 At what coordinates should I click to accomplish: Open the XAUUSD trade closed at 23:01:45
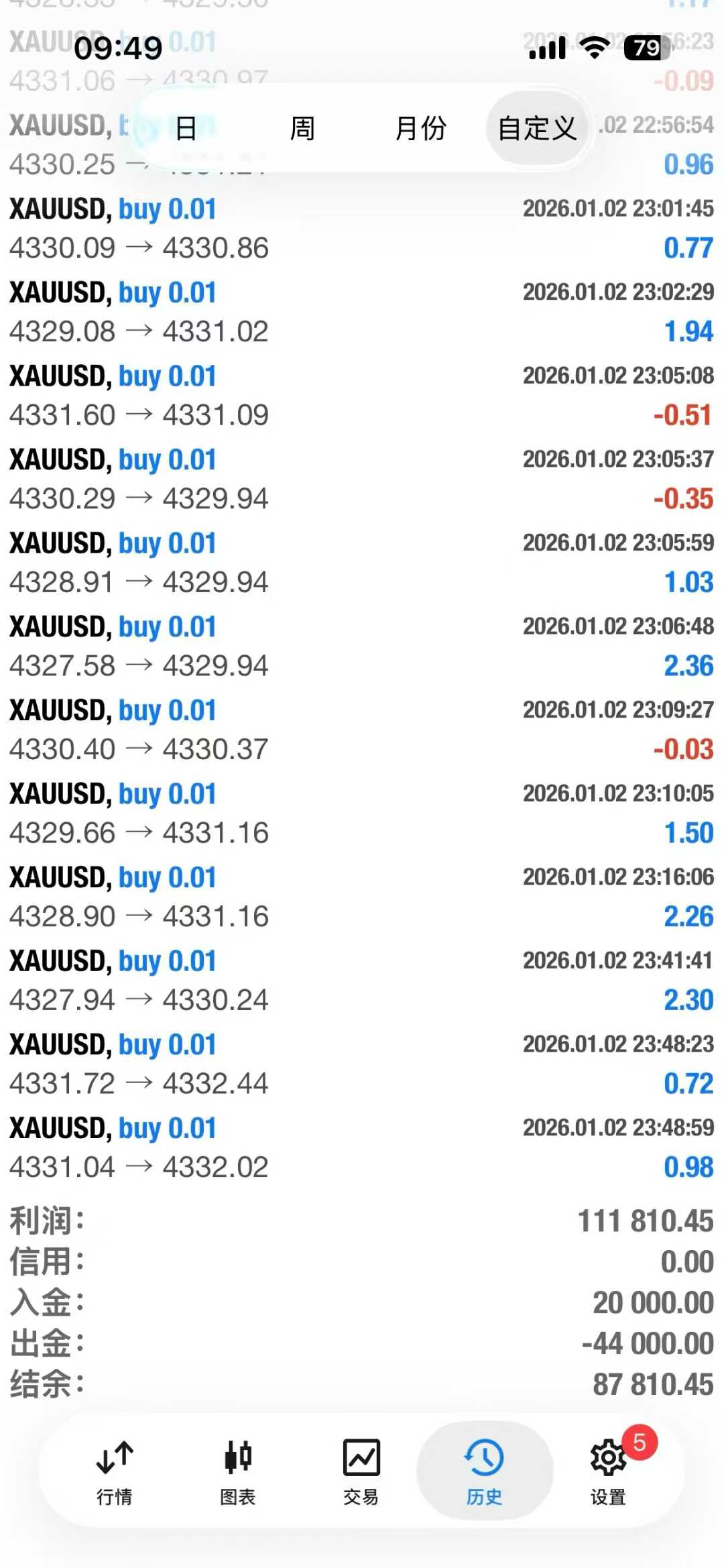(362, 229)
